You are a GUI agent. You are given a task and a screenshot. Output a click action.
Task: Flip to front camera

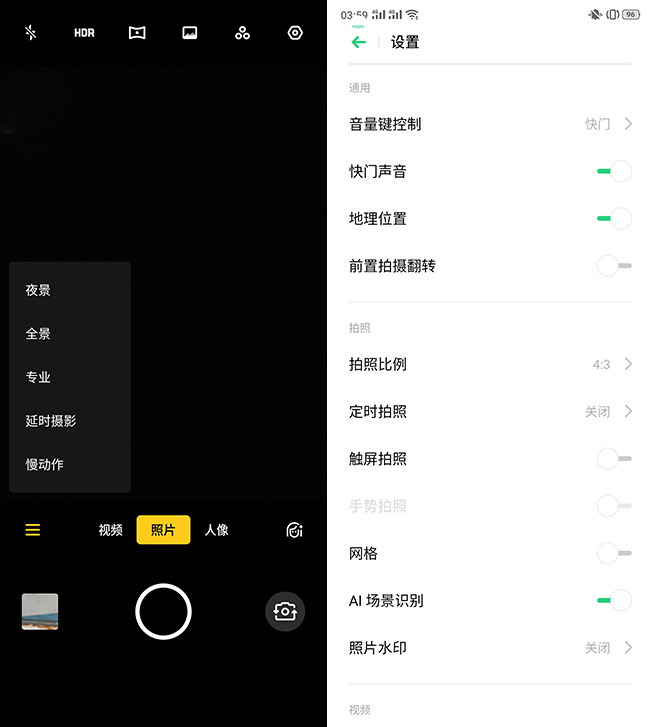[285, 611]
